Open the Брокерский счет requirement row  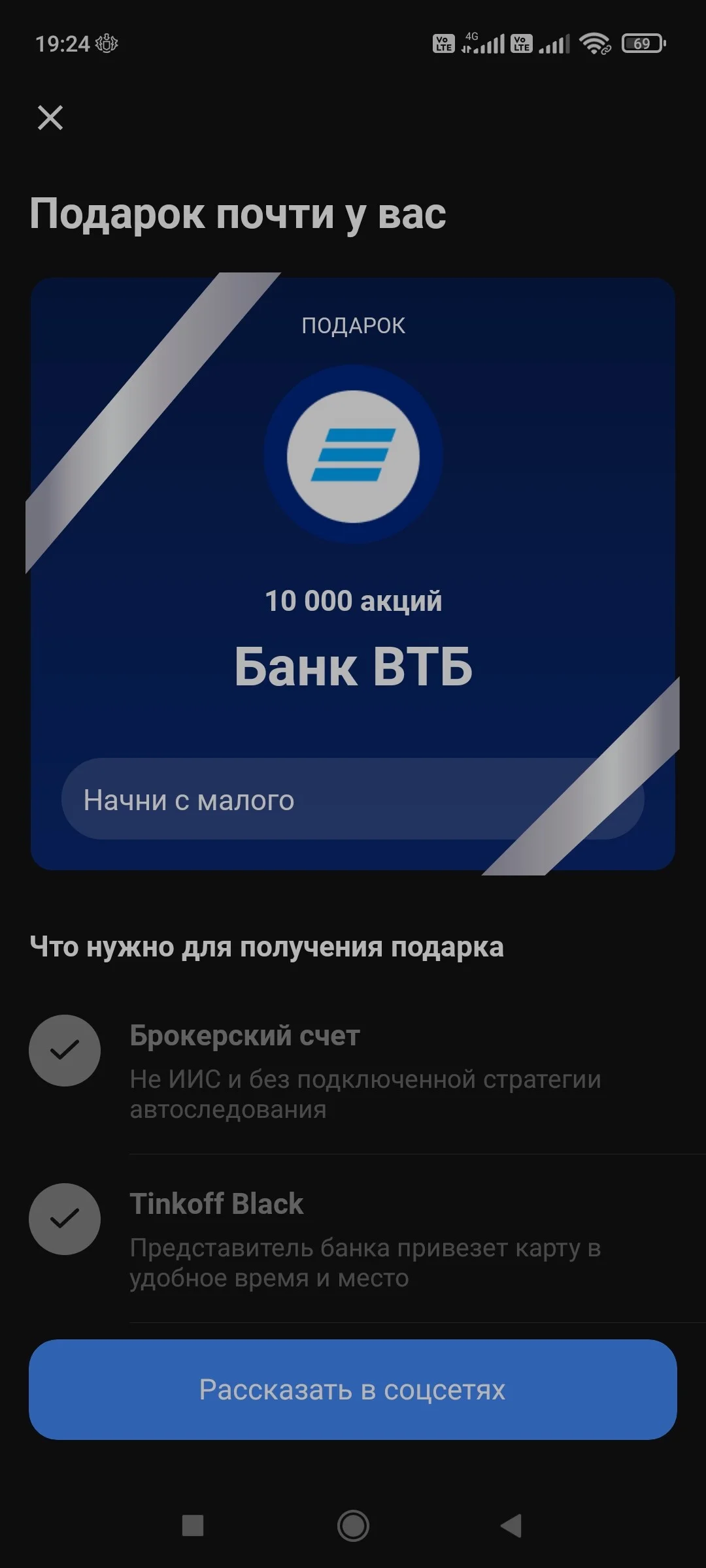(x=353, y=1071)
